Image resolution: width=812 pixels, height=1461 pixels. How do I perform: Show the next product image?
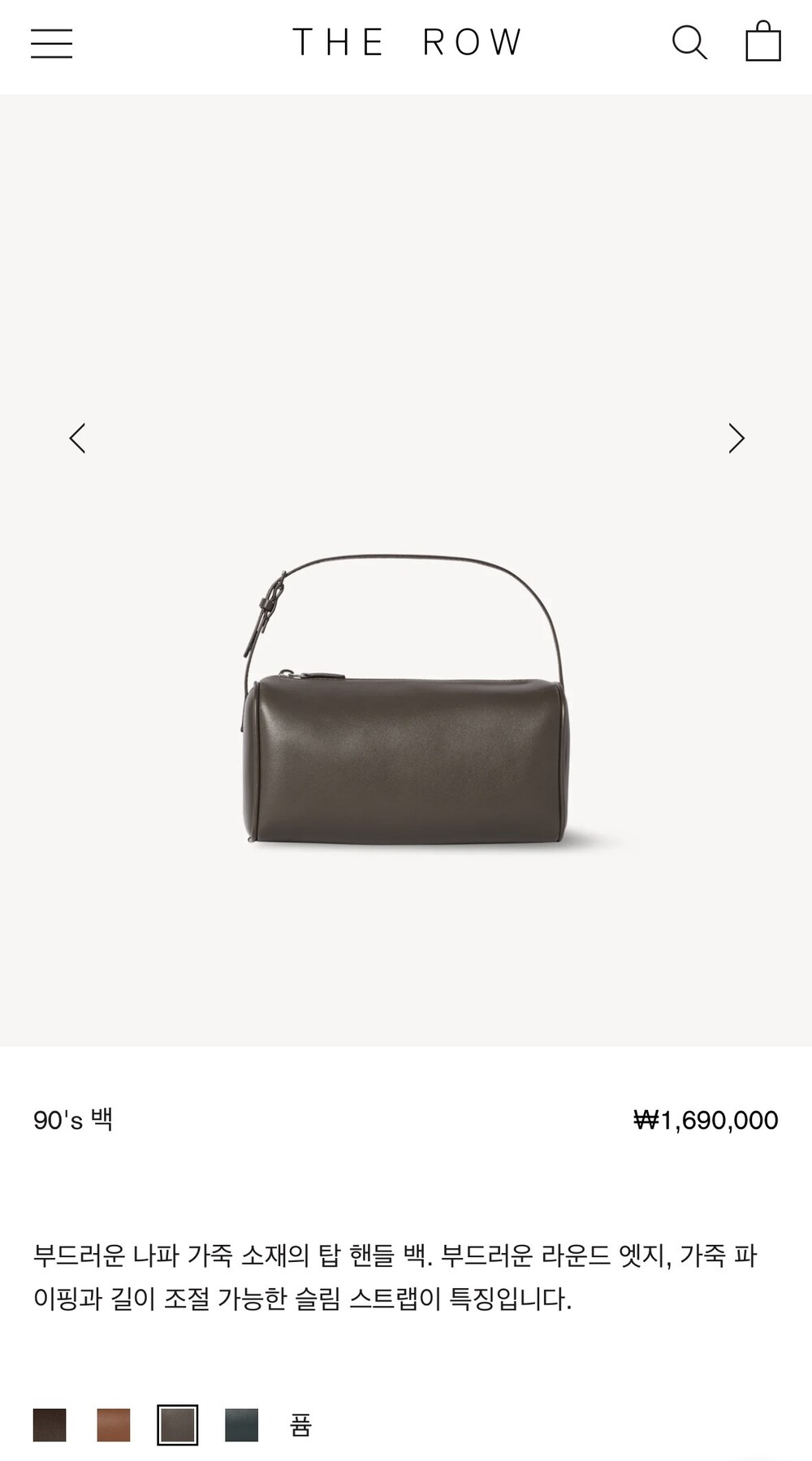736,439
